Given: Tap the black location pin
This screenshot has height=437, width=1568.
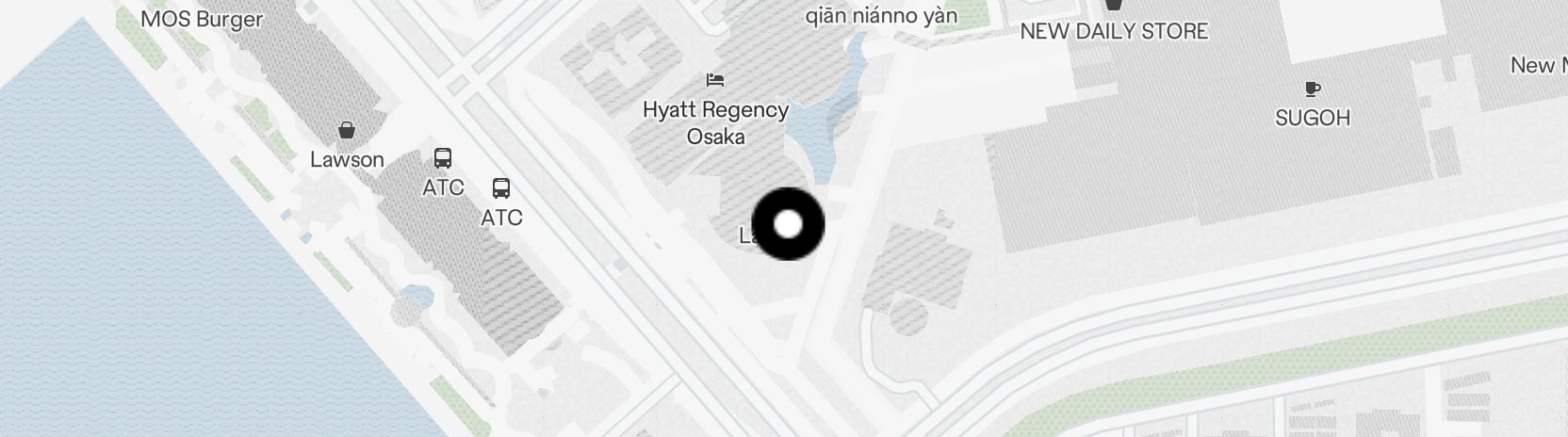Looking at the screenshot, I should coord(788,224).
